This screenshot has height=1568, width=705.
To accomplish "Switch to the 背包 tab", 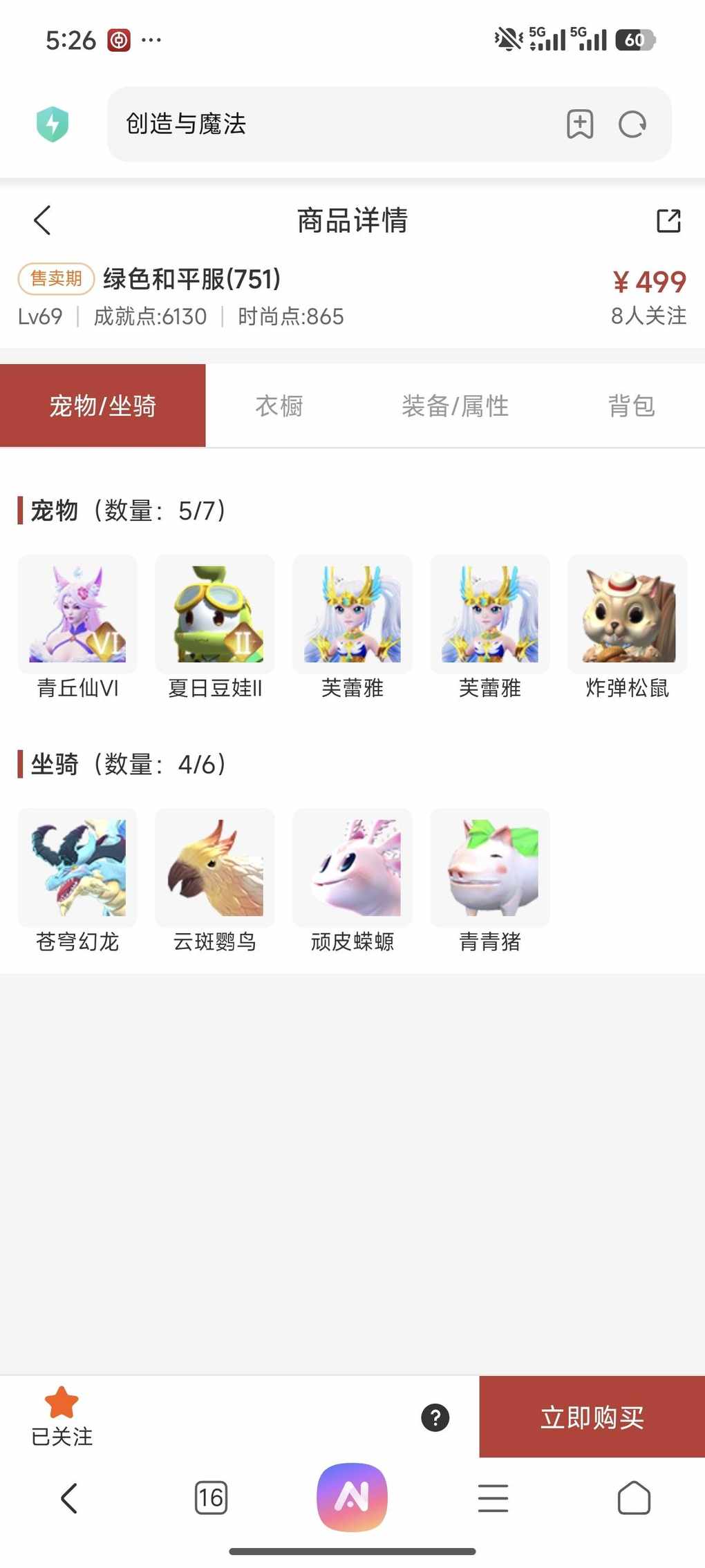I will 631,406.
